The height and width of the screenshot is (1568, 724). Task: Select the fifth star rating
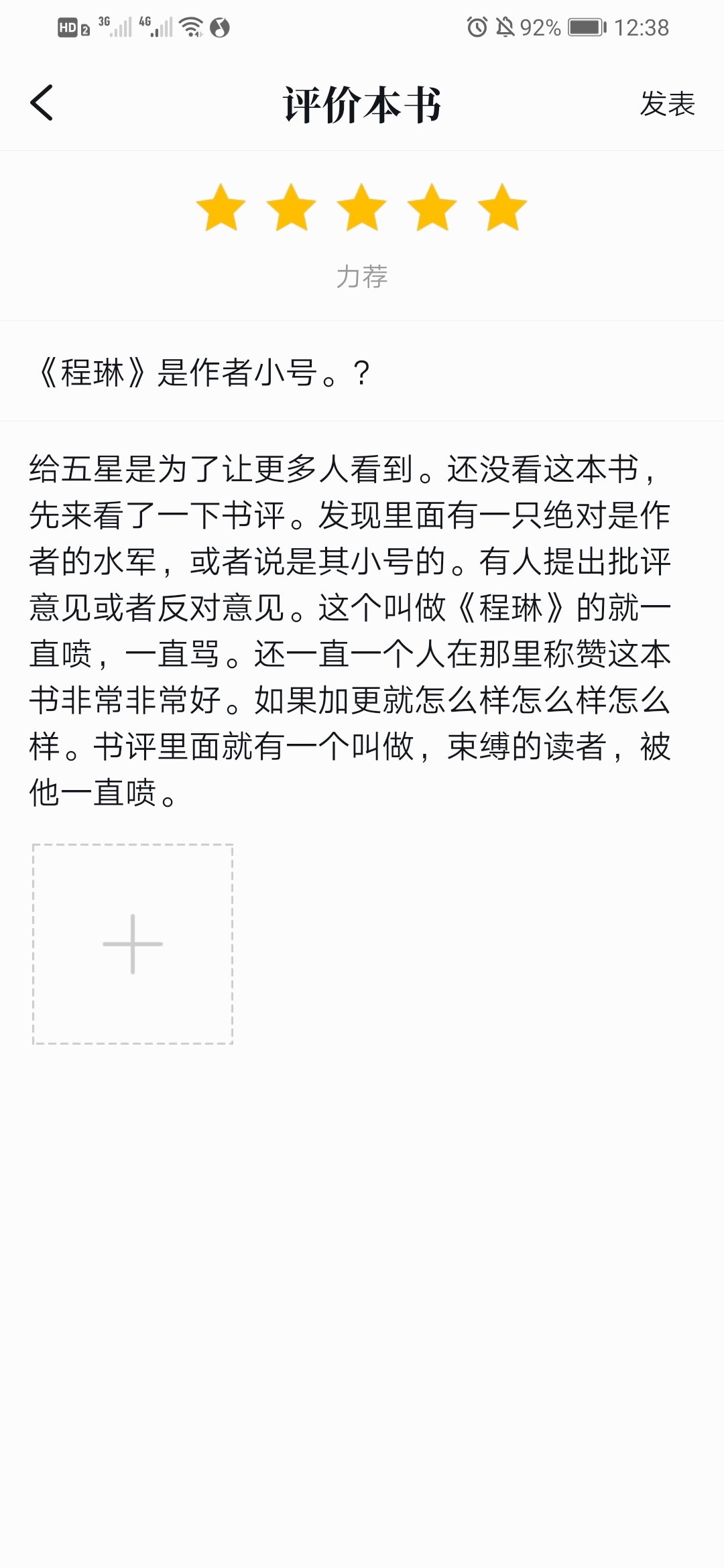[x=503, y=208]
